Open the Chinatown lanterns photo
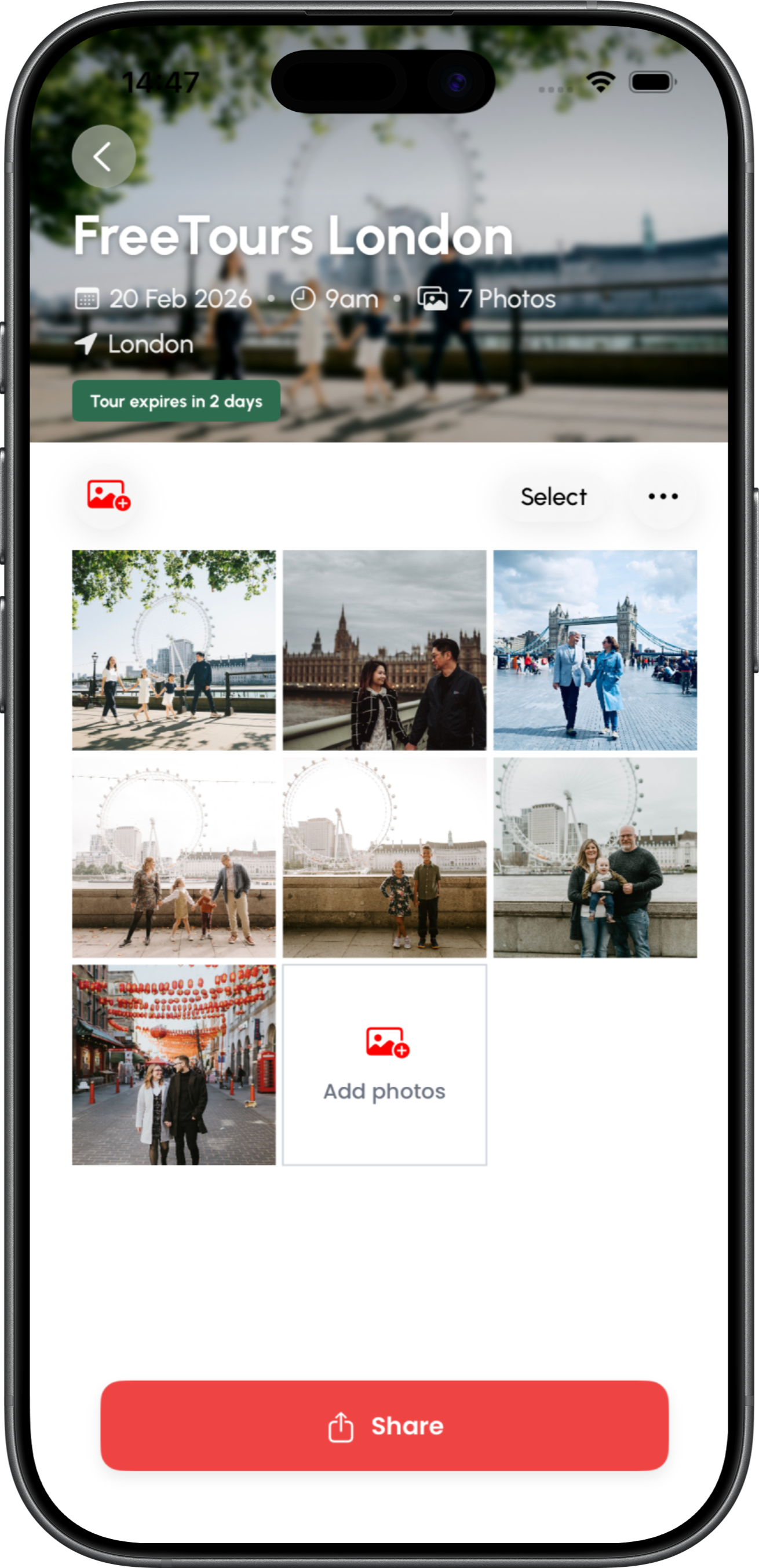Viewport: 759px width, 1568px height. 174,1065
